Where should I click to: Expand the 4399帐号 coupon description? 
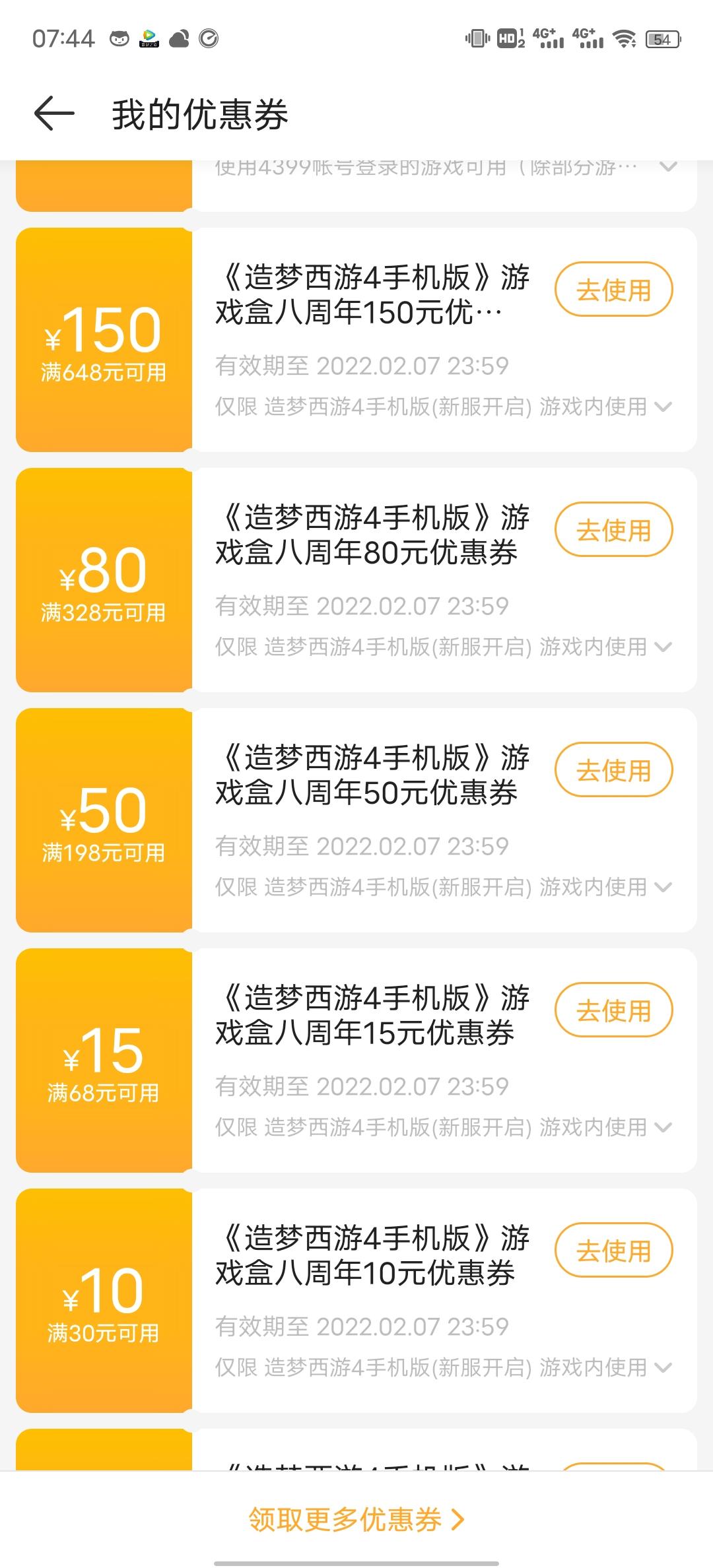[x=668, y=168]
